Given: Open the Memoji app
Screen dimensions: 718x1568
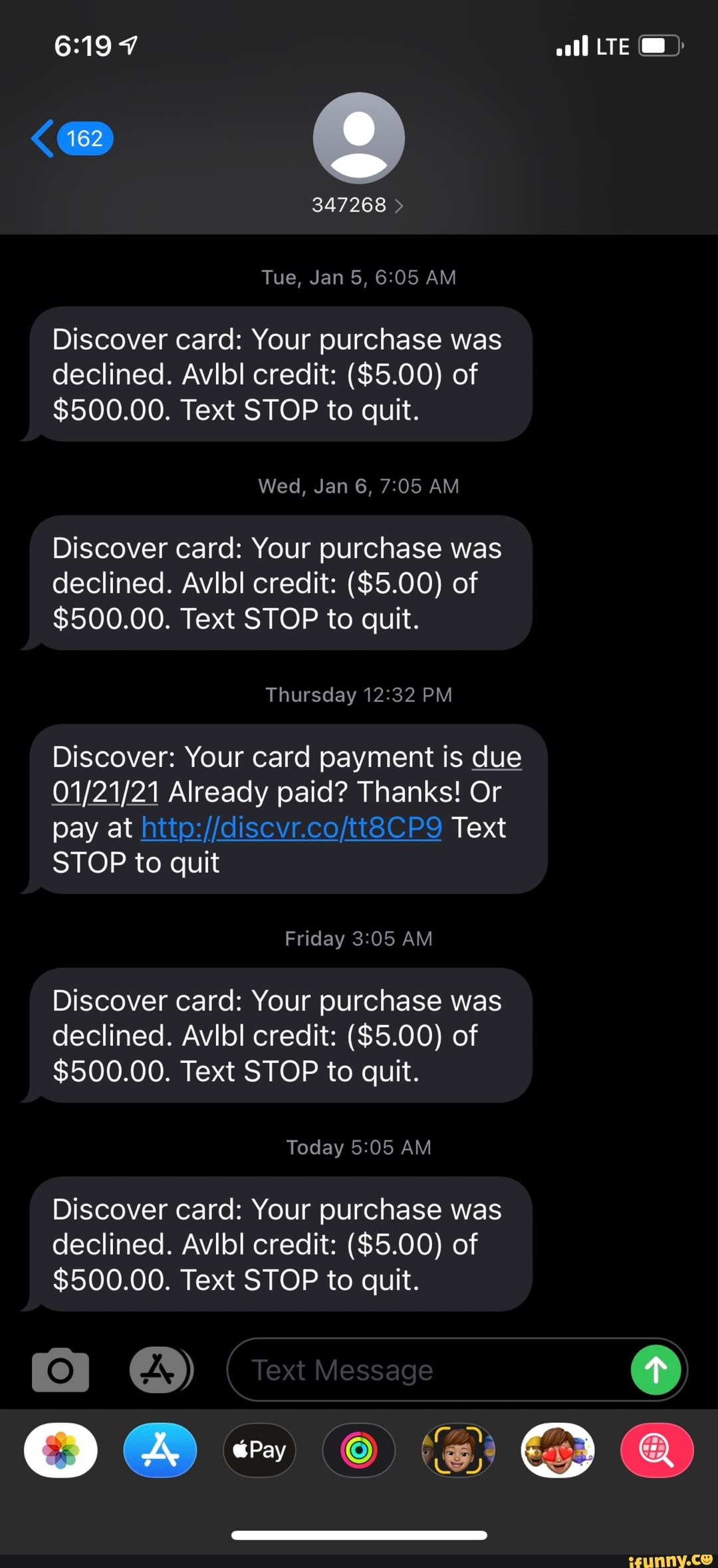Looking at the screenshot, I should click(458, 1450).
